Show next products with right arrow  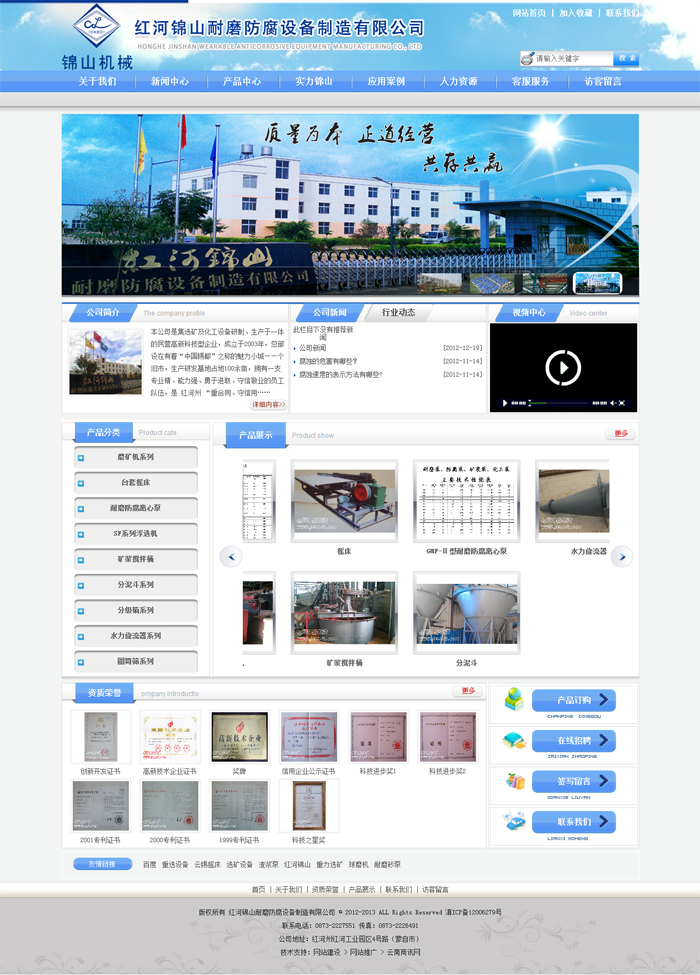click(x=622, y=557)
